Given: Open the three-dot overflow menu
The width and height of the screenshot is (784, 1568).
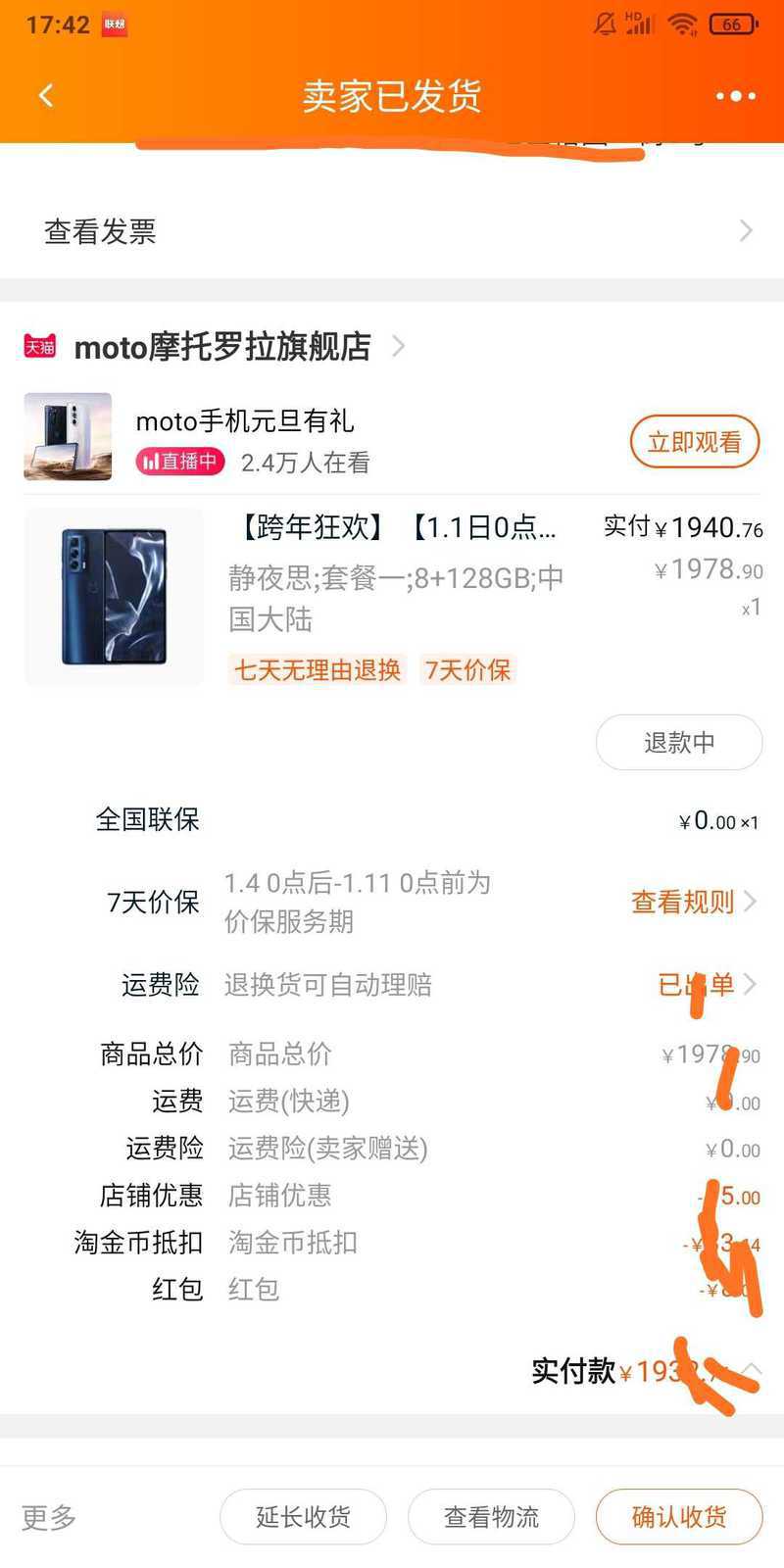Looking at the screenshot, I should pyautogui.click(x=735, y=95).
